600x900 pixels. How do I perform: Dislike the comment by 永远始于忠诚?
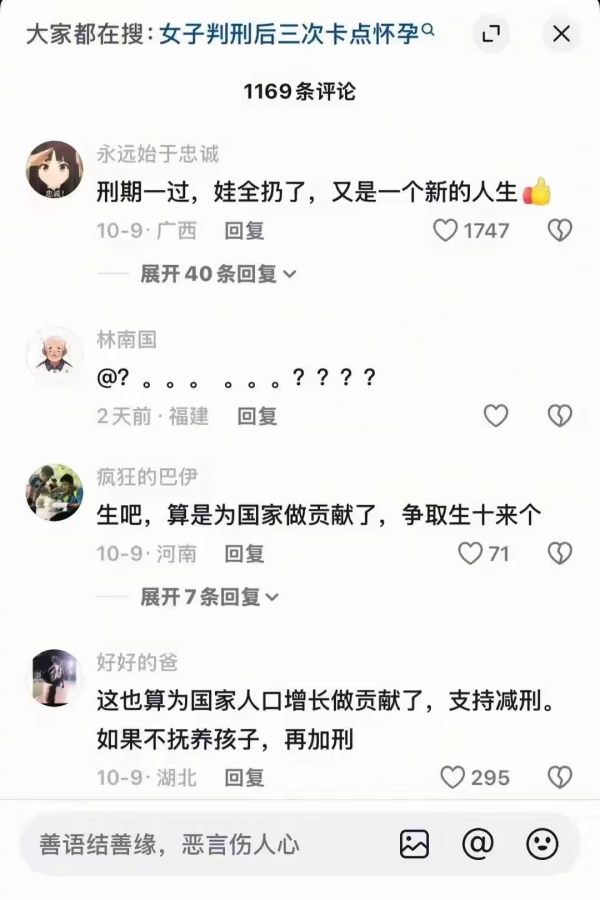coord(560,231)
